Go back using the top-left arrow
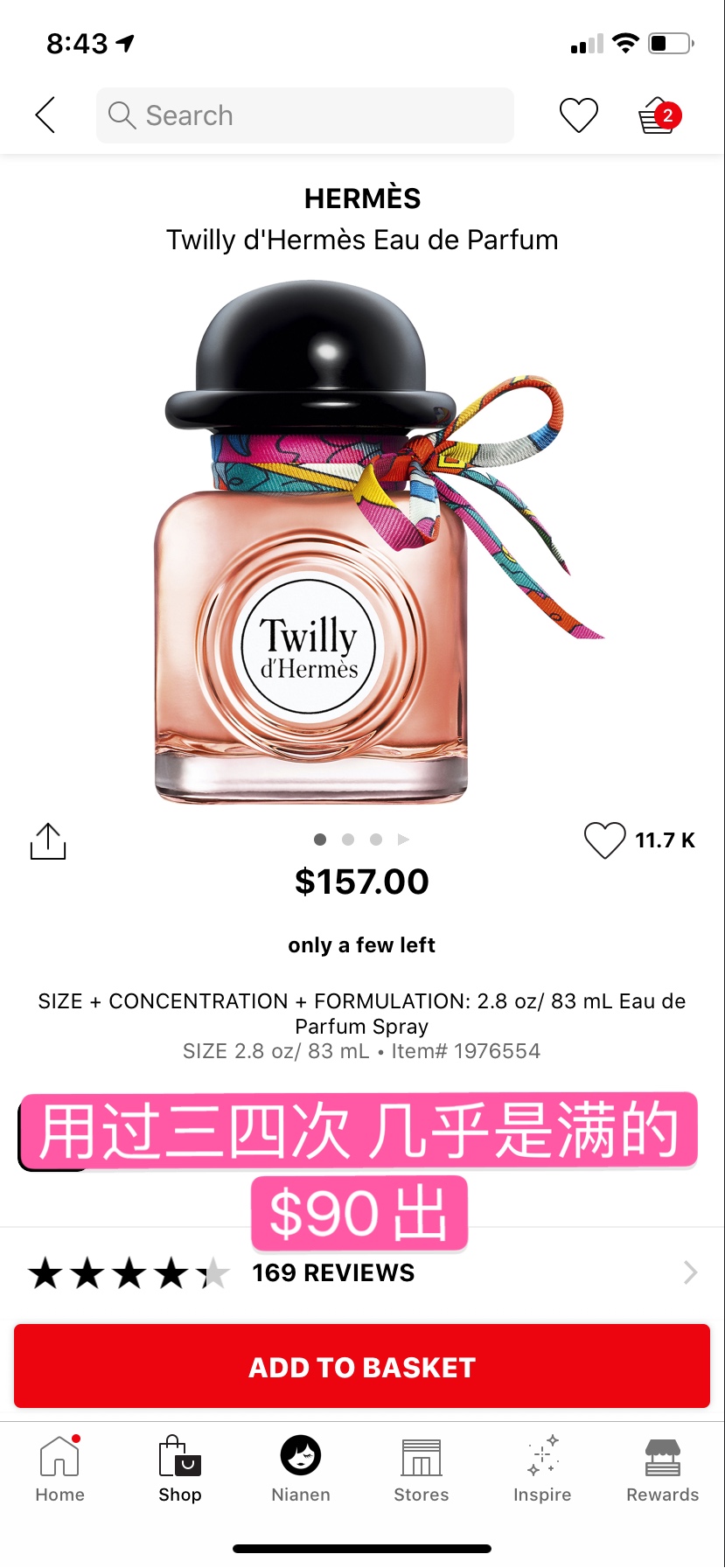Image resolution: width=725 pixels, height=1568 pixels. pyautogui.click(x=45, y=115)
